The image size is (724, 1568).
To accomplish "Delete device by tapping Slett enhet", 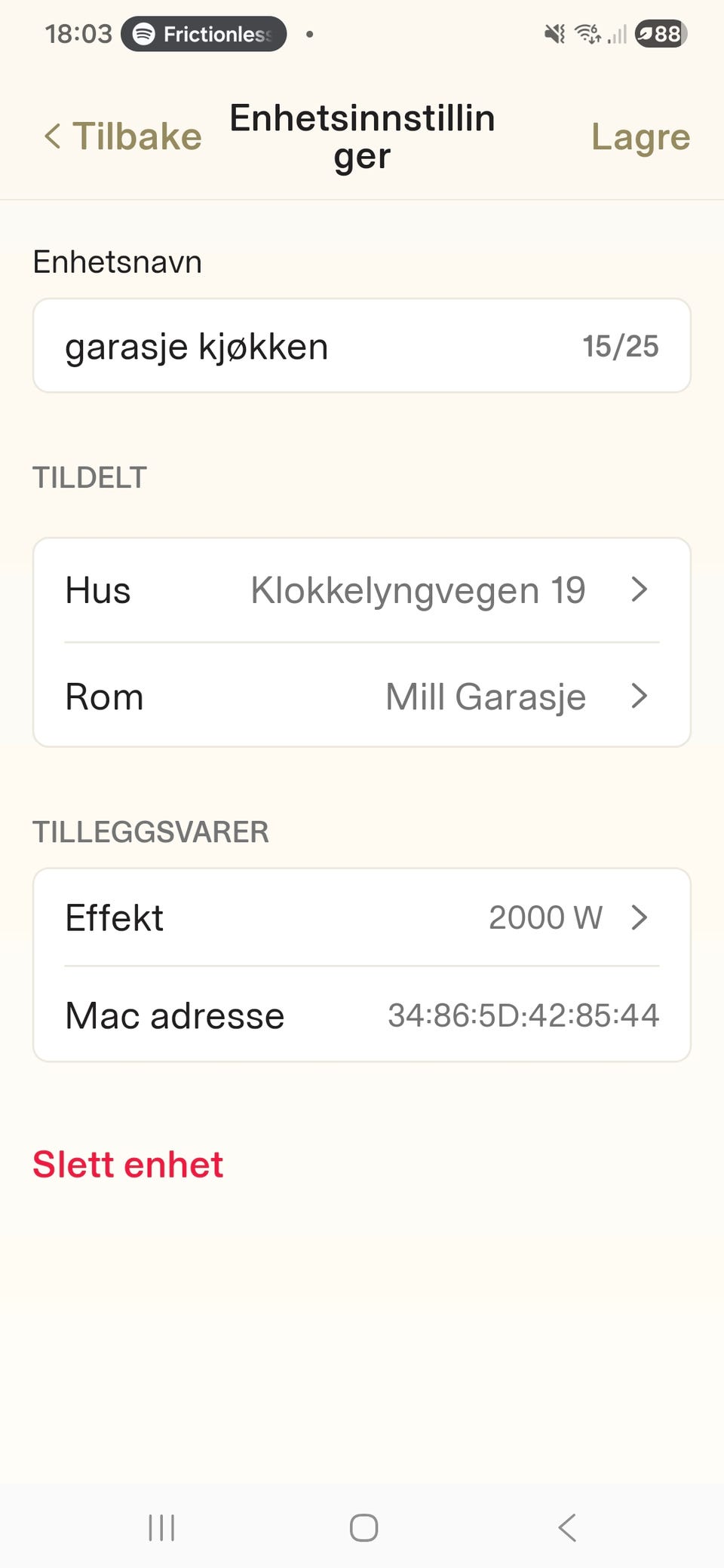I will [x=127, y=1164].
